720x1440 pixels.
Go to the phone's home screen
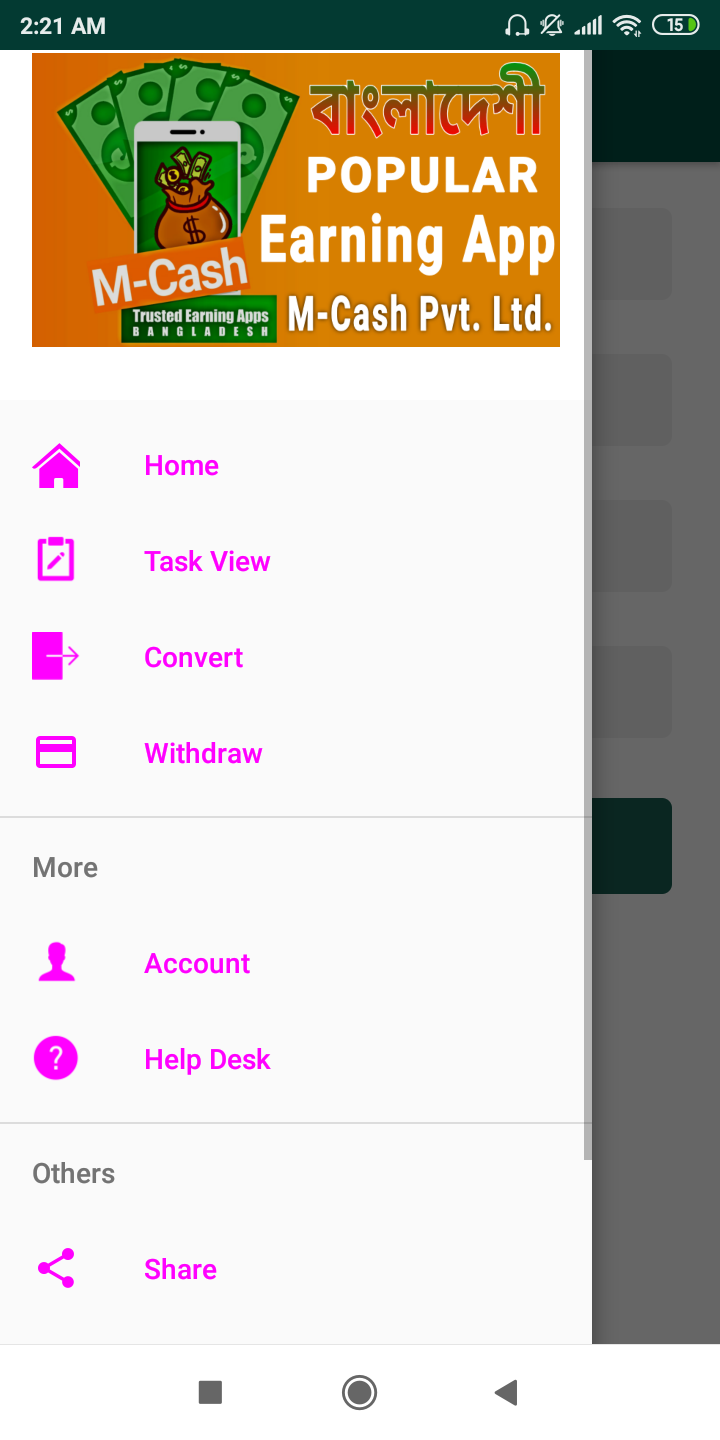pos(359,1392)
